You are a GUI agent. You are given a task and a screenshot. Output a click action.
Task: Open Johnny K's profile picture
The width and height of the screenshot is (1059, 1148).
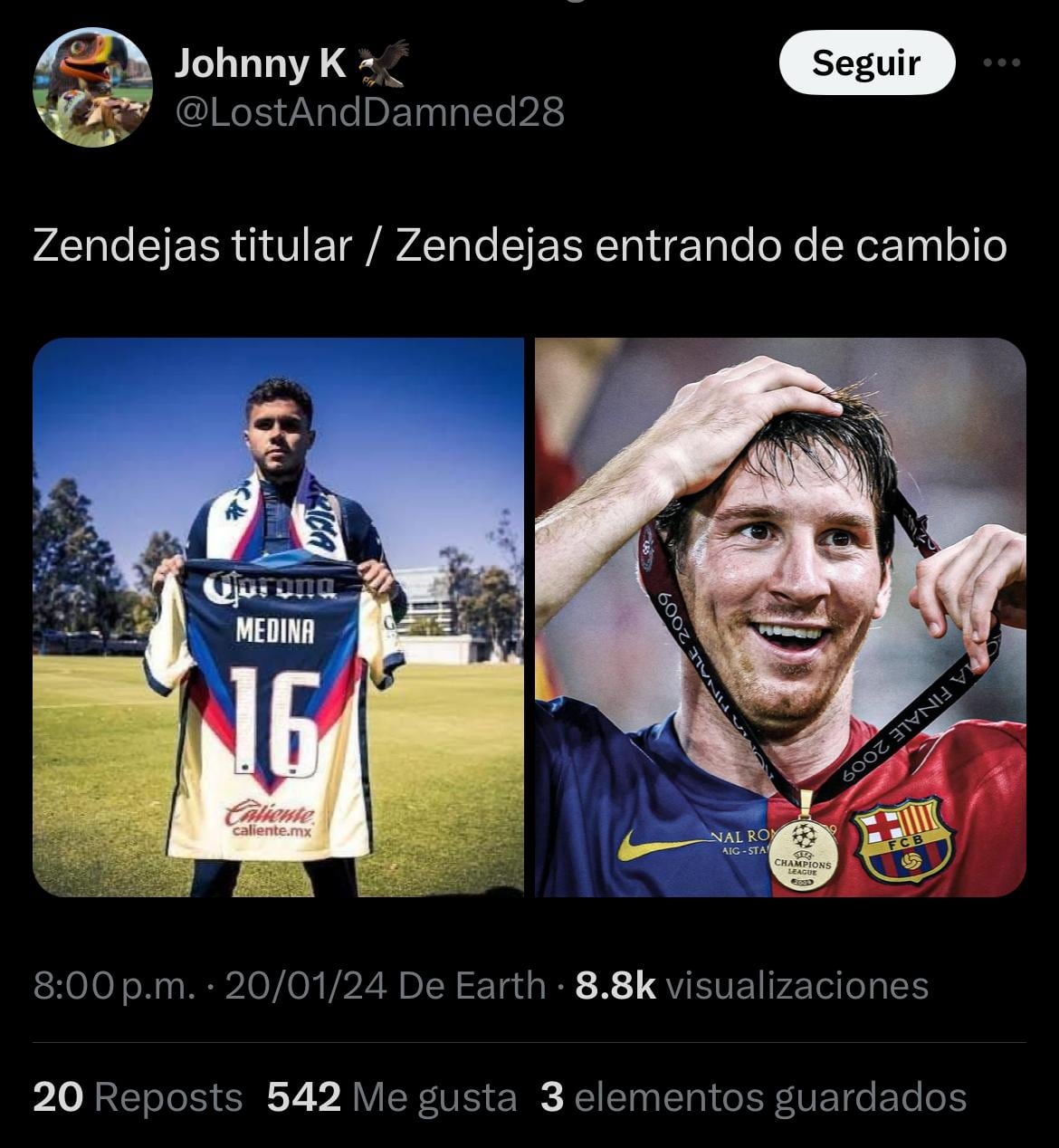click(x=92, y=87)
